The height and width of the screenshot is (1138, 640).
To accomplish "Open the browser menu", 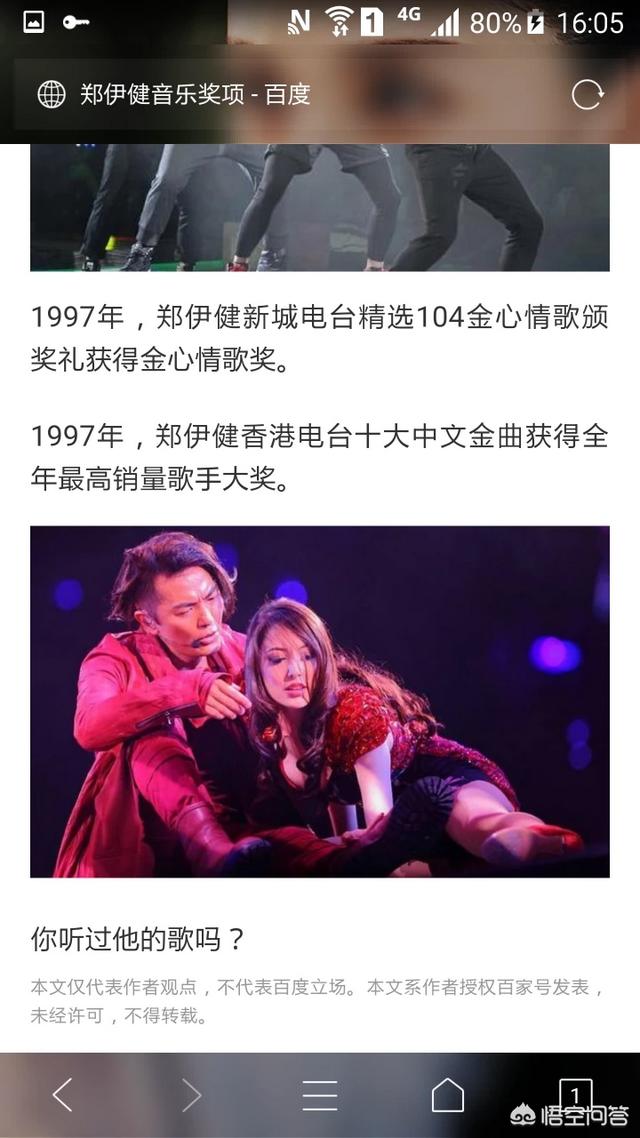I will coord(320,1095).
